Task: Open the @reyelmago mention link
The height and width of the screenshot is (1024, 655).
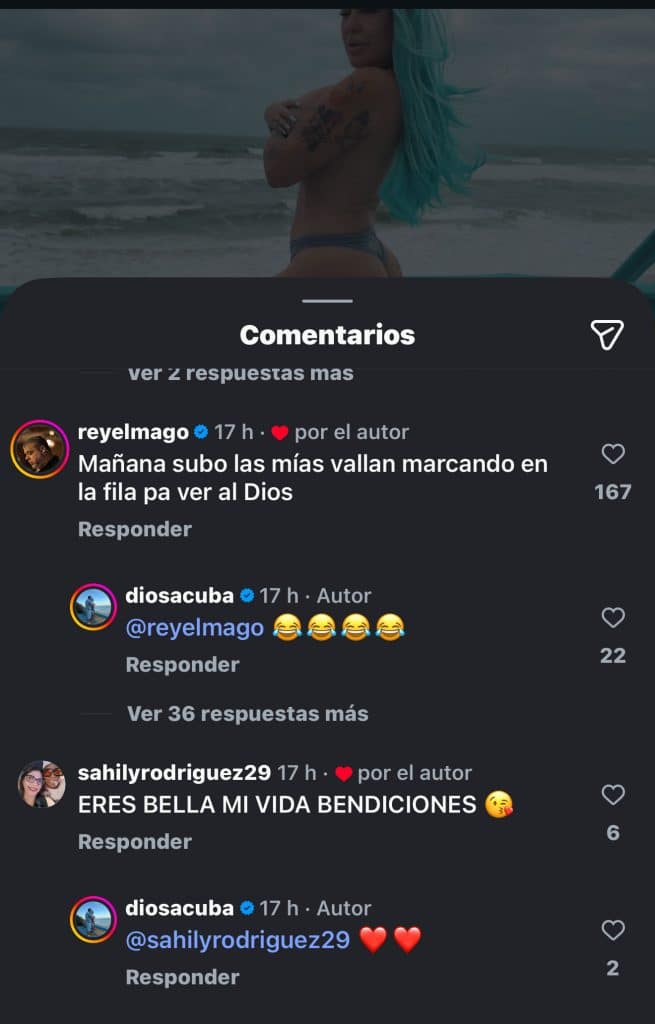Action: [x=195, y=628]
